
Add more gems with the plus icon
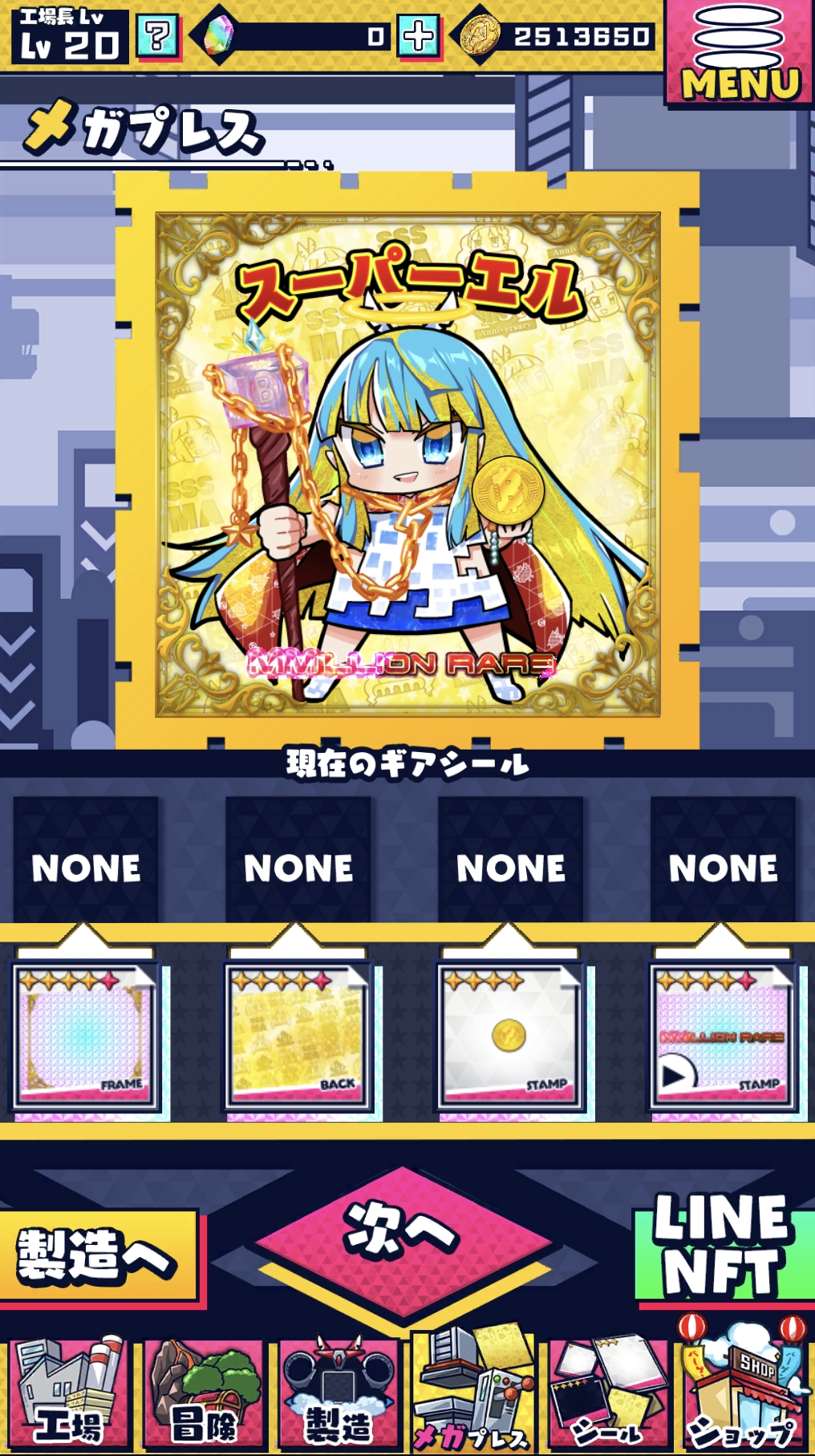point(418,36)
